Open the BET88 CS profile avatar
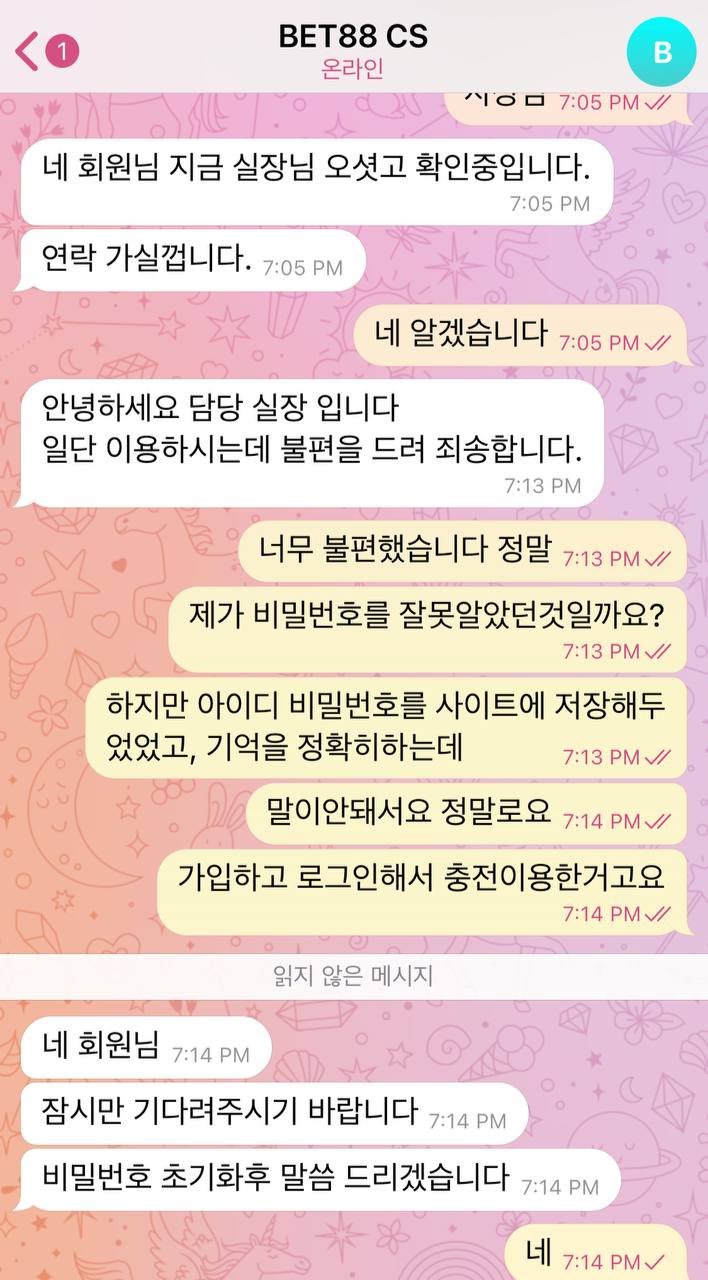Screen dimensions: 708x1280 click(661, 51)
